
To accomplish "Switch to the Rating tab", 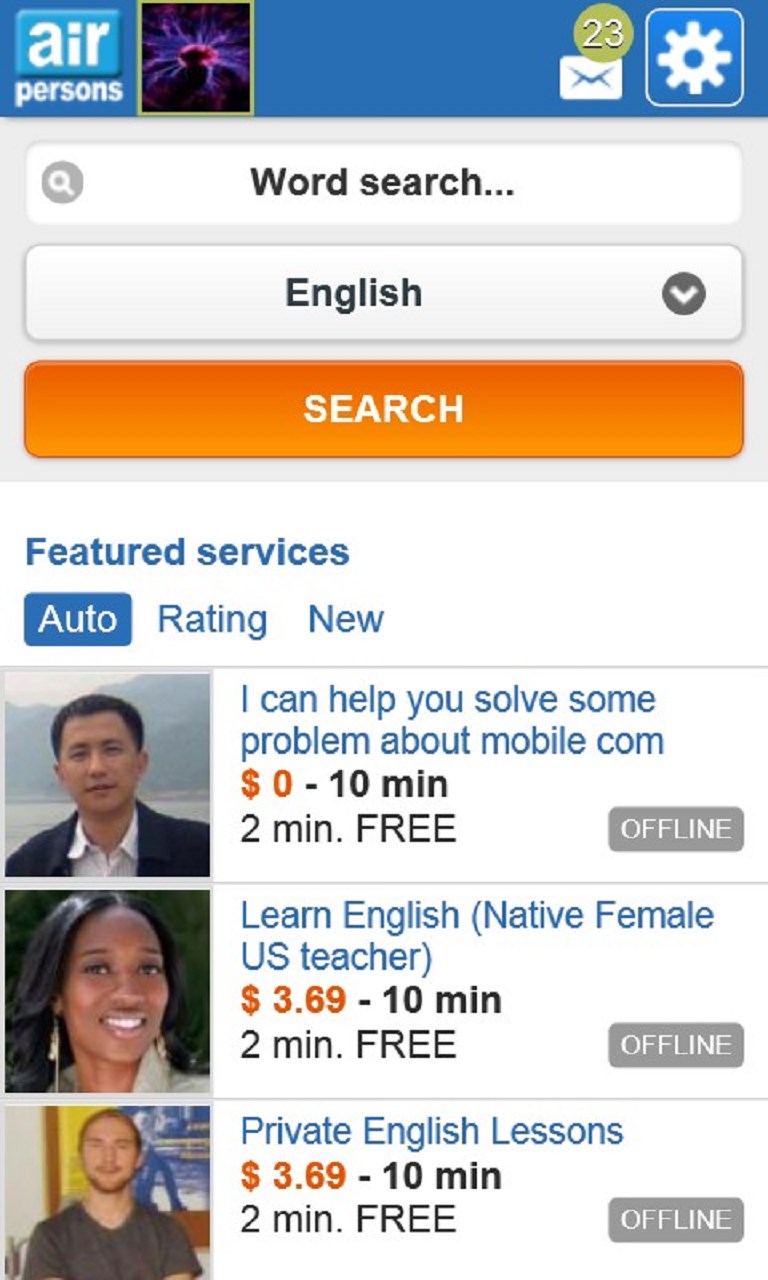I will pos(212,619).
